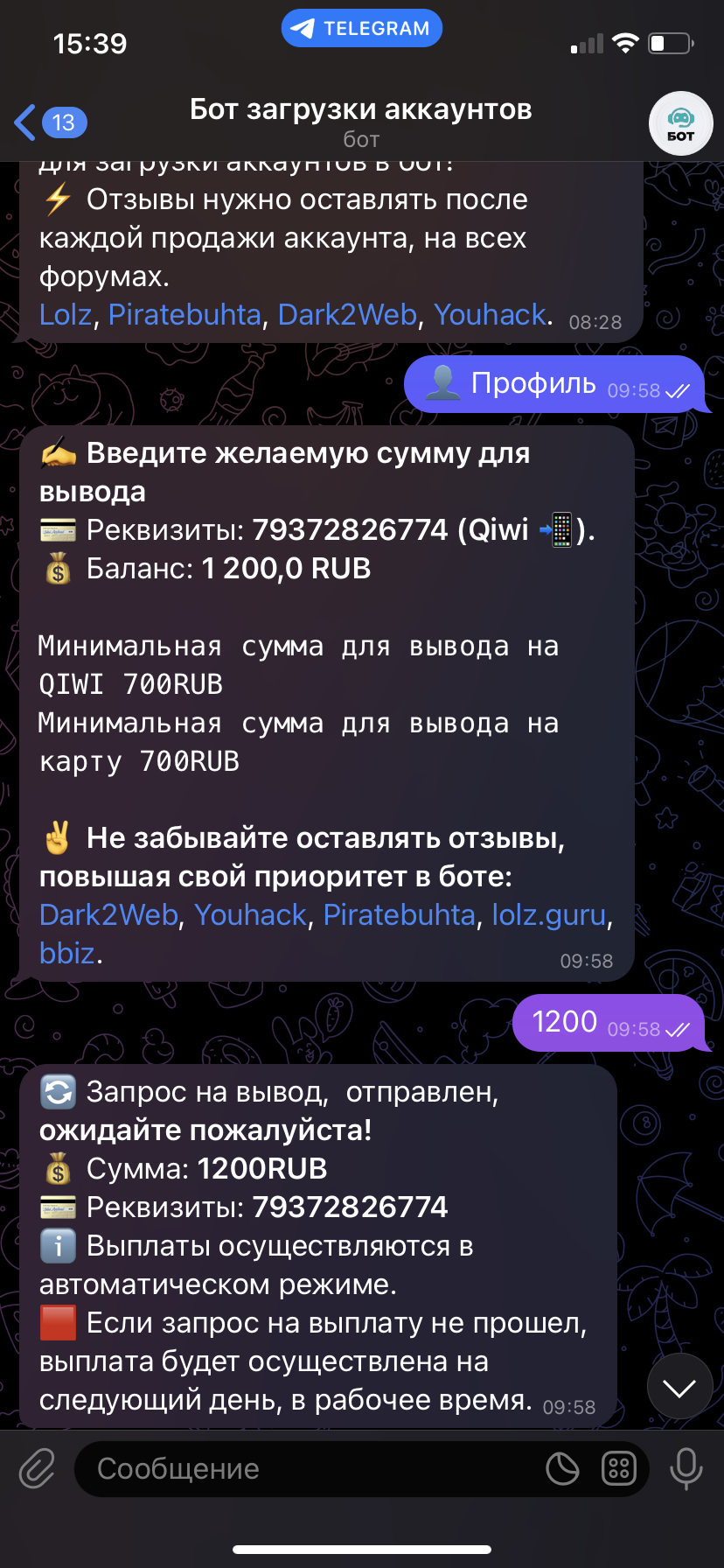
Task: Open the Piratebuhta link in the withdrawal message
Action: click(x=399, y=914)
